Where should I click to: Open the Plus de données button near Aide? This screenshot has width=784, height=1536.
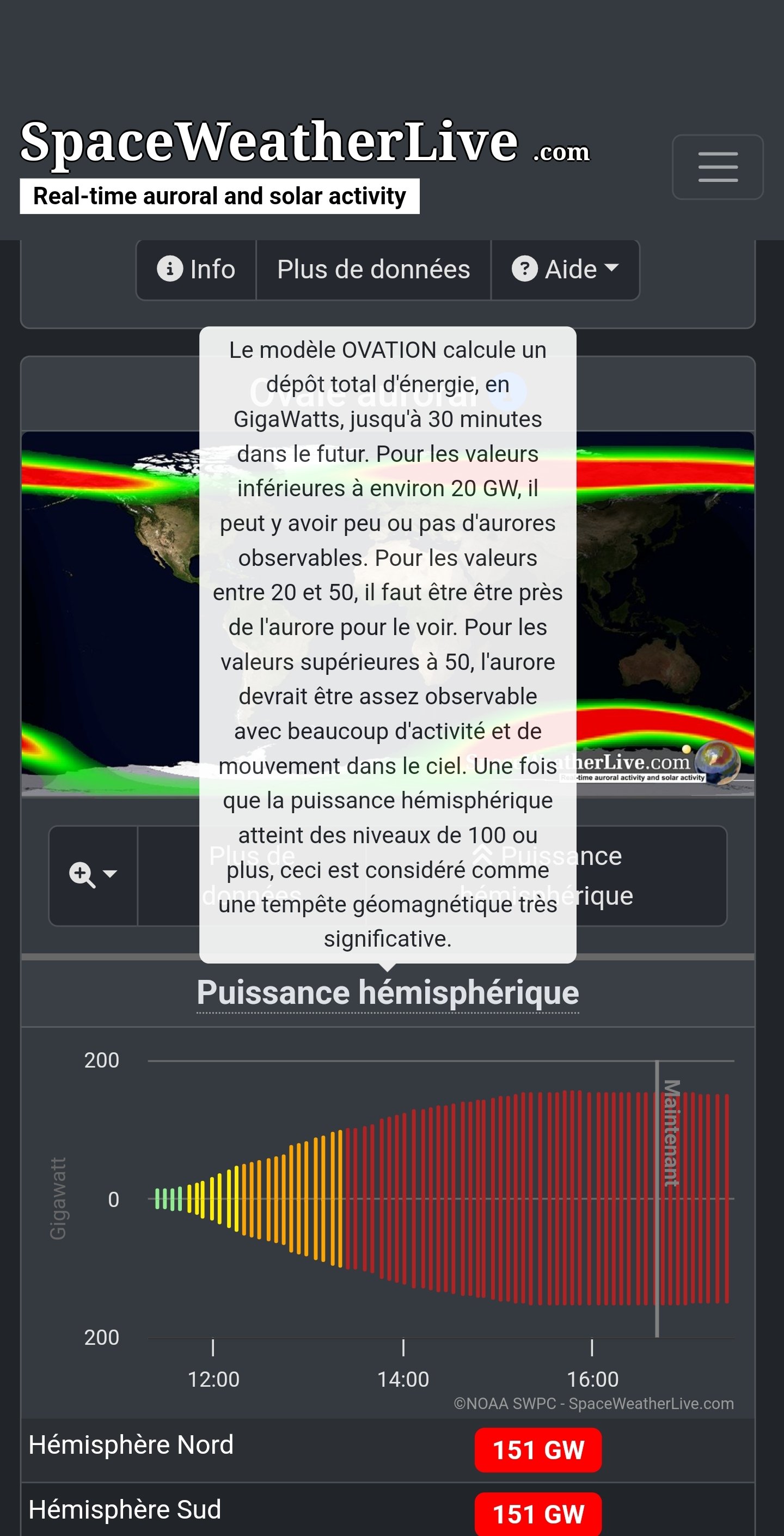(373, 270)
